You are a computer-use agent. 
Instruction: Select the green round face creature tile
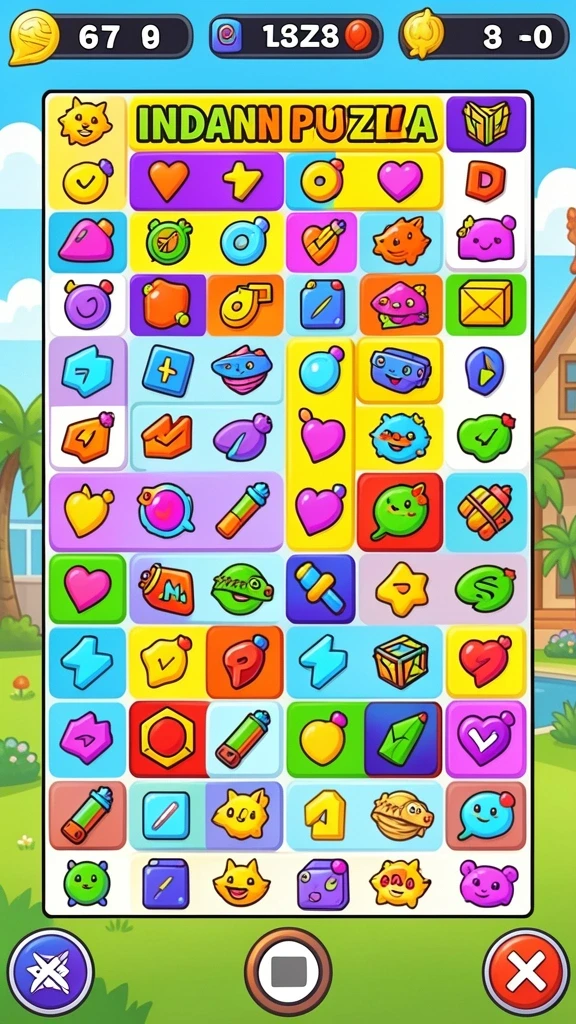86,884
